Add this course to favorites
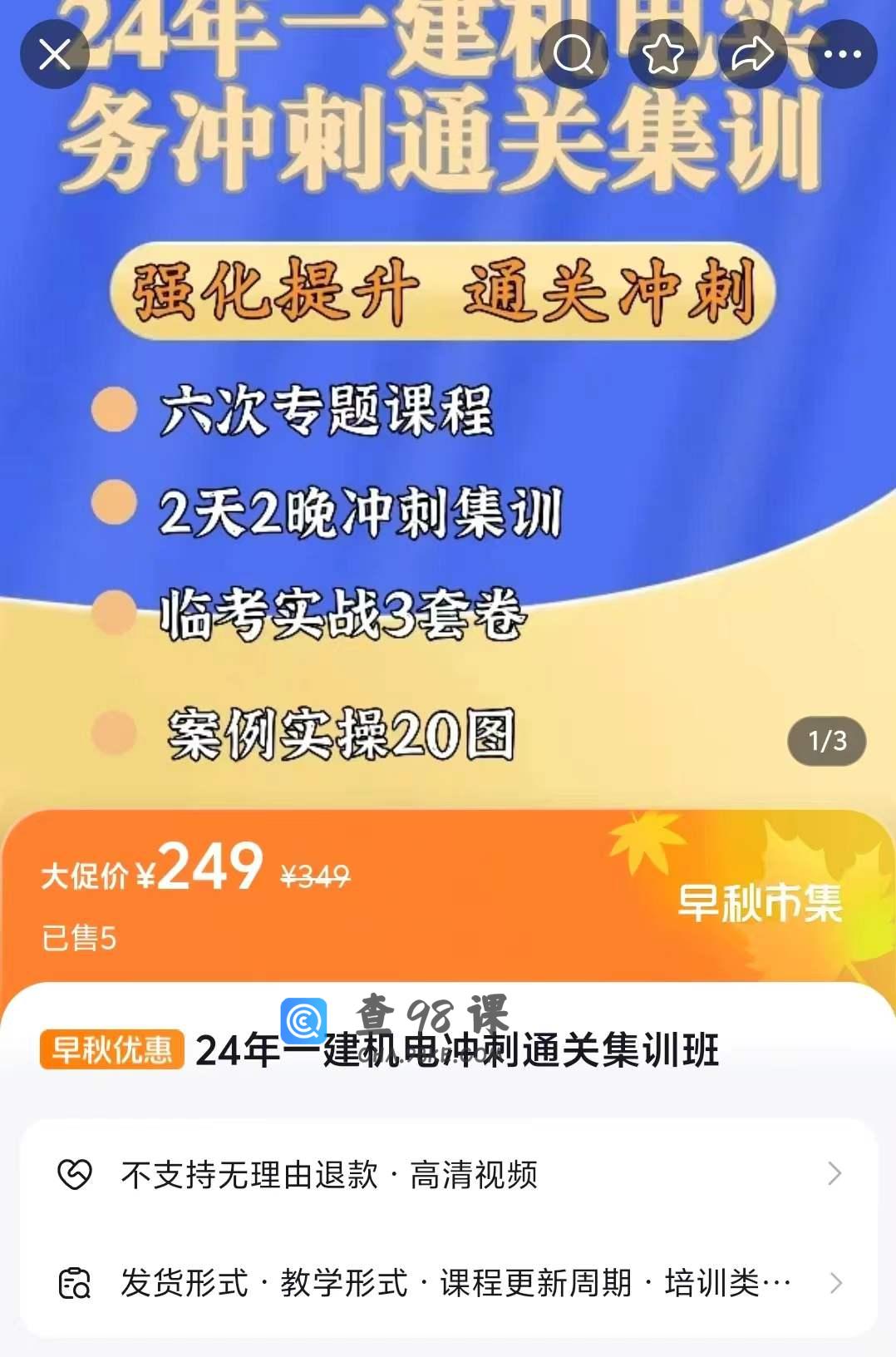This screenshot has height=1357, width=896. click(662, 55)
